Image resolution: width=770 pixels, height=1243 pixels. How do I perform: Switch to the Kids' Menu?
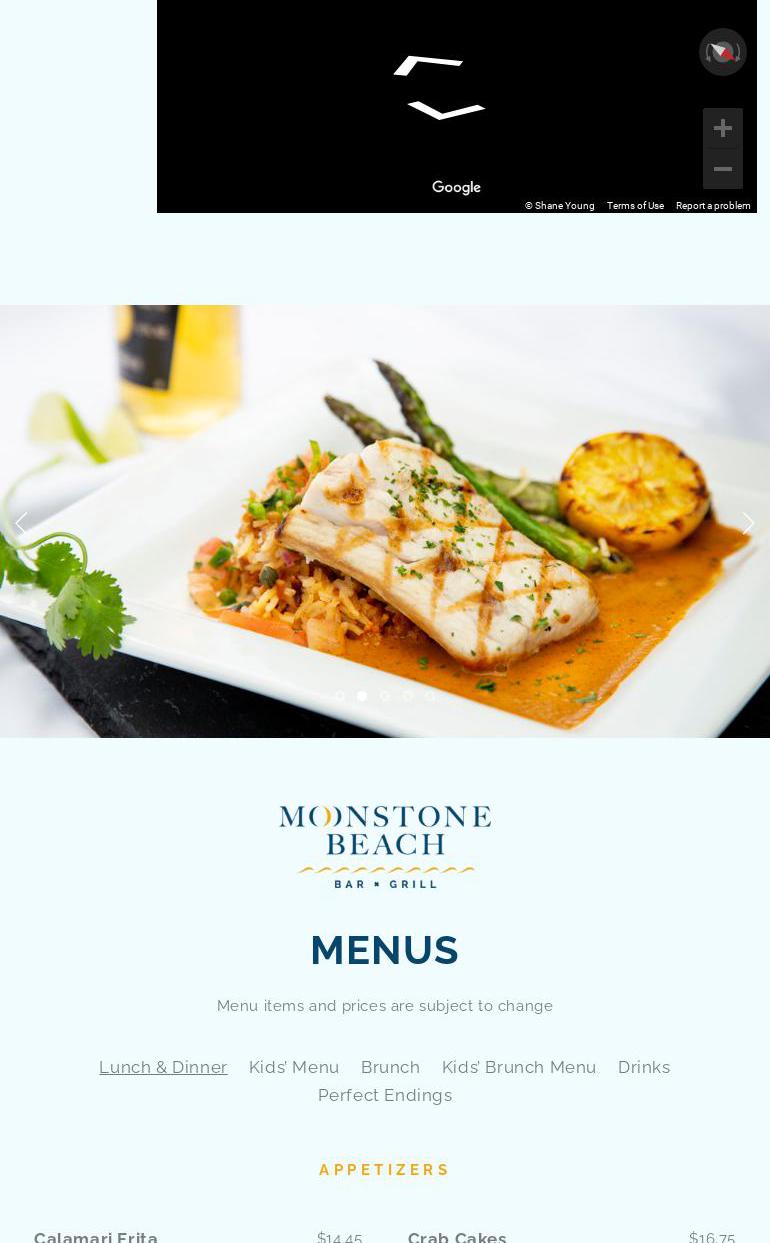click(x=294, y=1067)
